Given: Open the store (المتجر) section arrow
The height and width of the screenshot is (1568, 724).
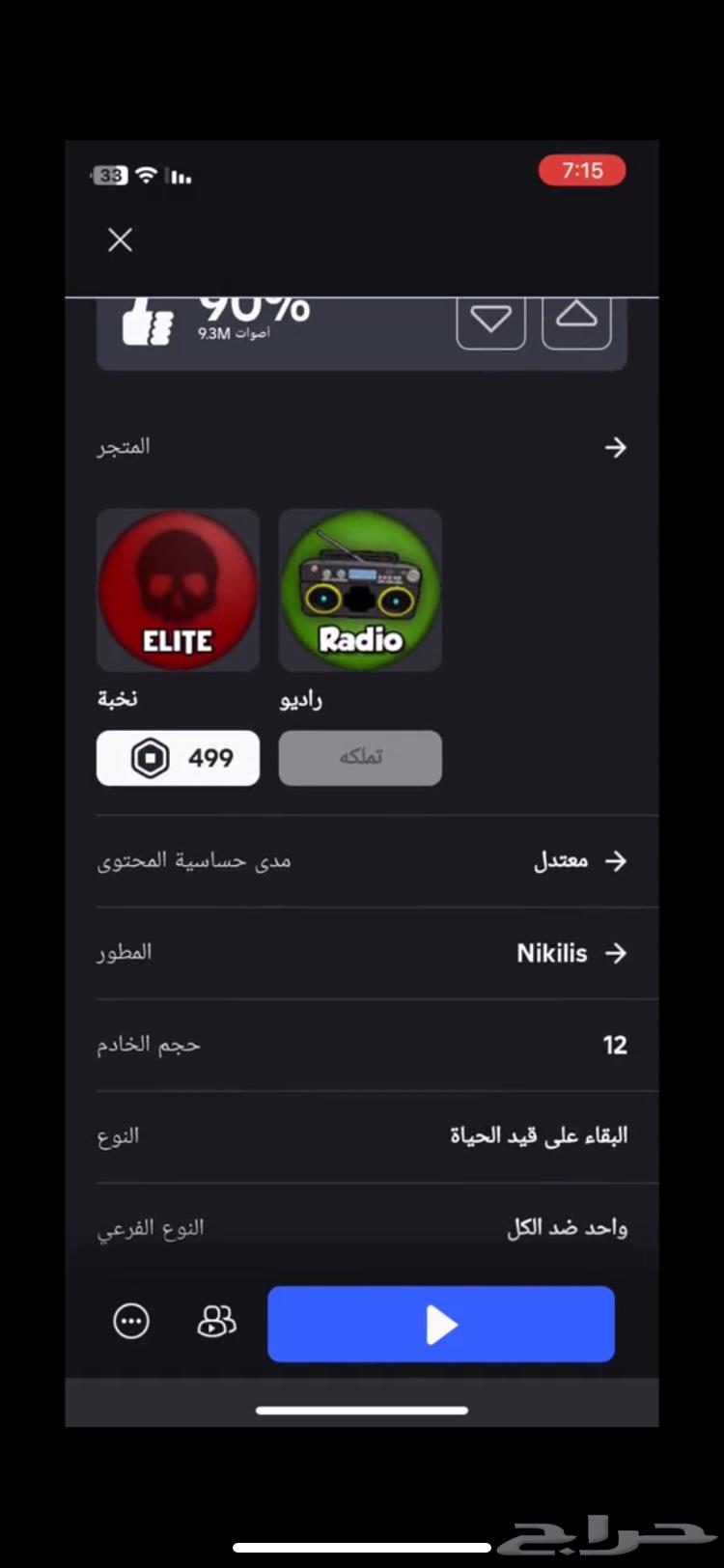Looking at the screenshot, I should pyautogui.click(x=615, y=448).
